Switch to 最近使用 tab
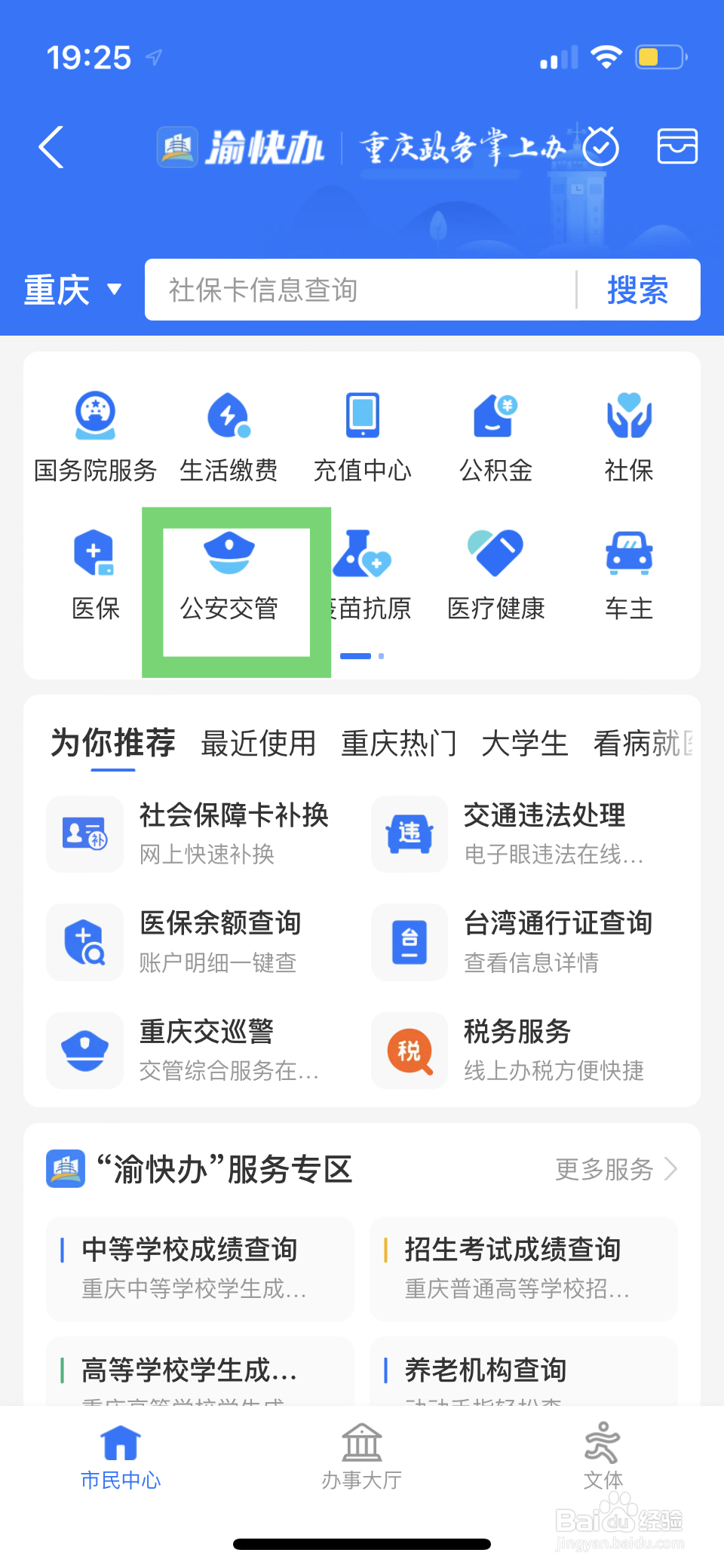This screenshot has height=1568, width=724. click(x=259, y=744)
